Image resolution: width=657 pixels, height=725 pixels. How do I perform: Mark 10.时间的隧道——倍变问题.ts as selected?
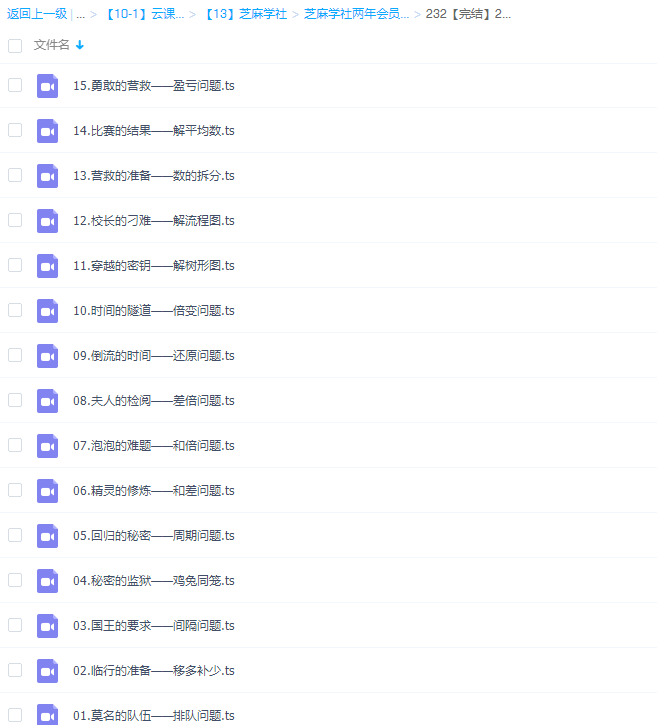tap(15, 310)
